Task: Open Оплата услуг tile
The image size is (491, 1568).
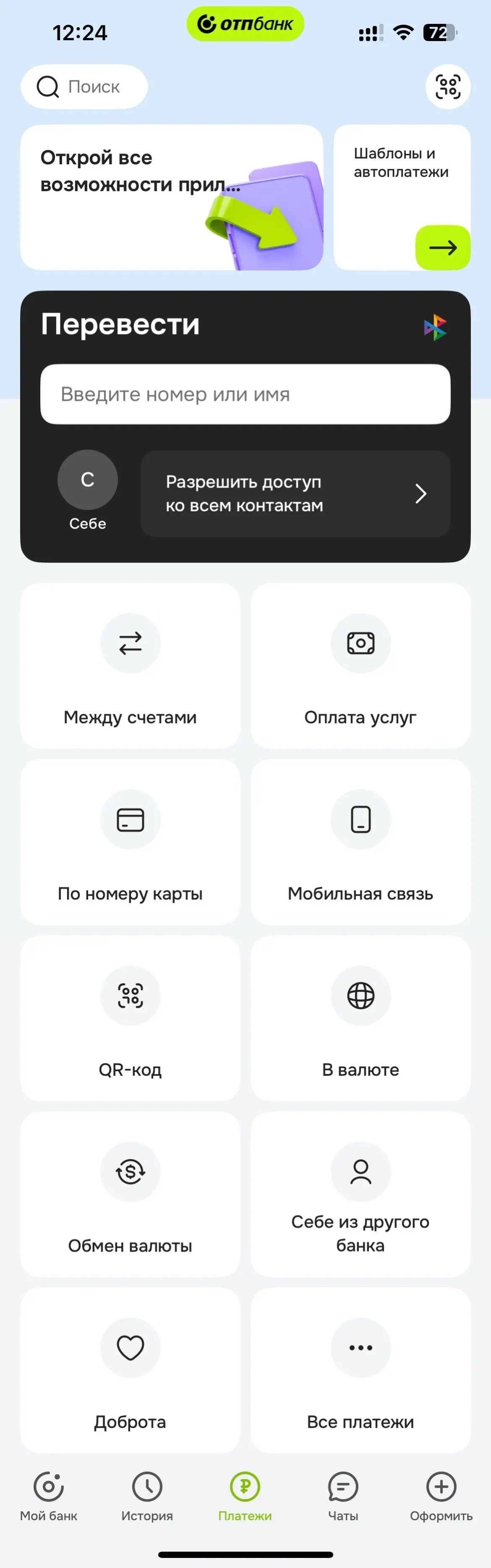Action: (360, 666)
